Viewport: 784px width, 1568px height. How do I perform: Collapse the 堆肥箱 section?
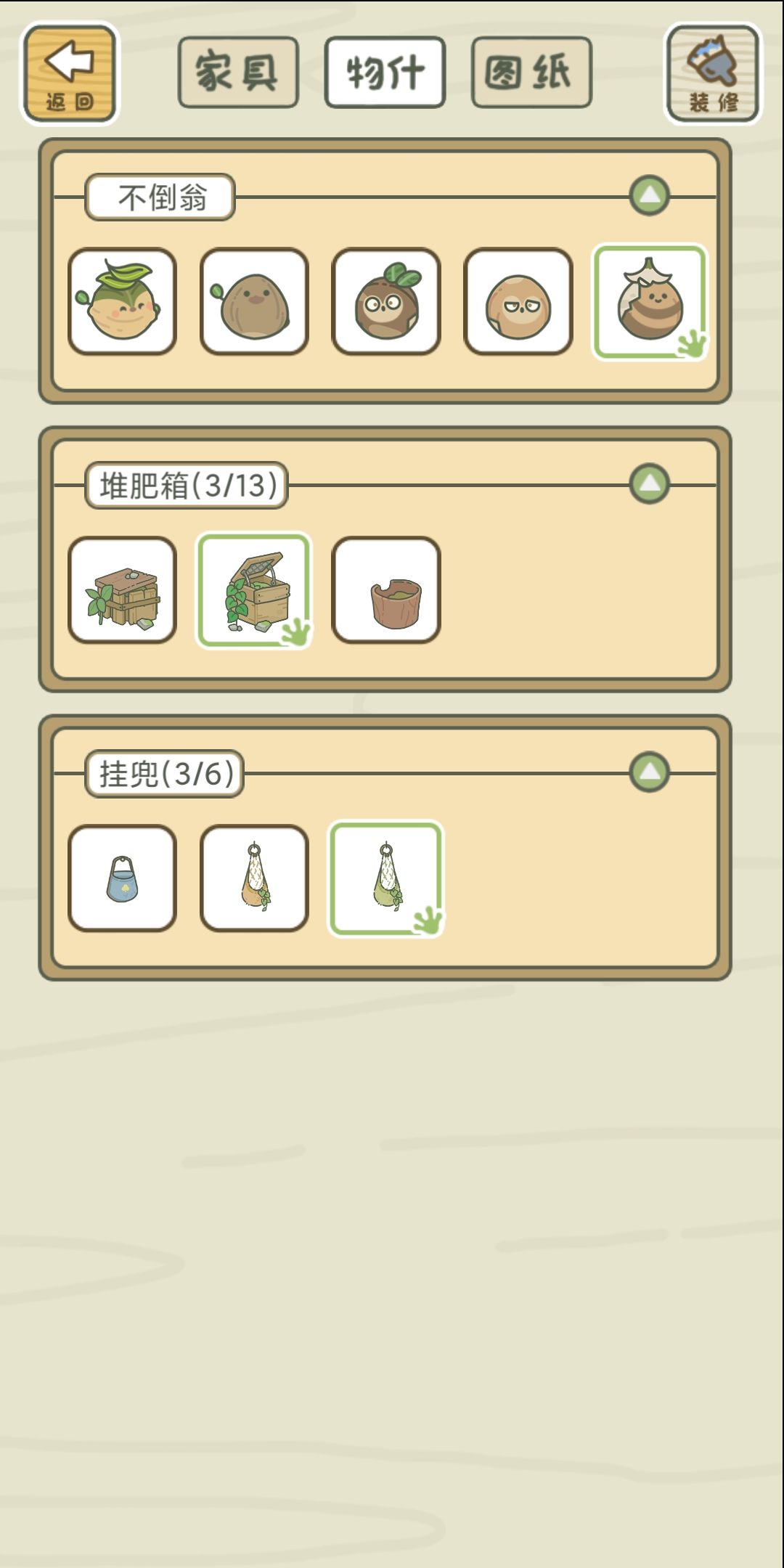[649, 483]
